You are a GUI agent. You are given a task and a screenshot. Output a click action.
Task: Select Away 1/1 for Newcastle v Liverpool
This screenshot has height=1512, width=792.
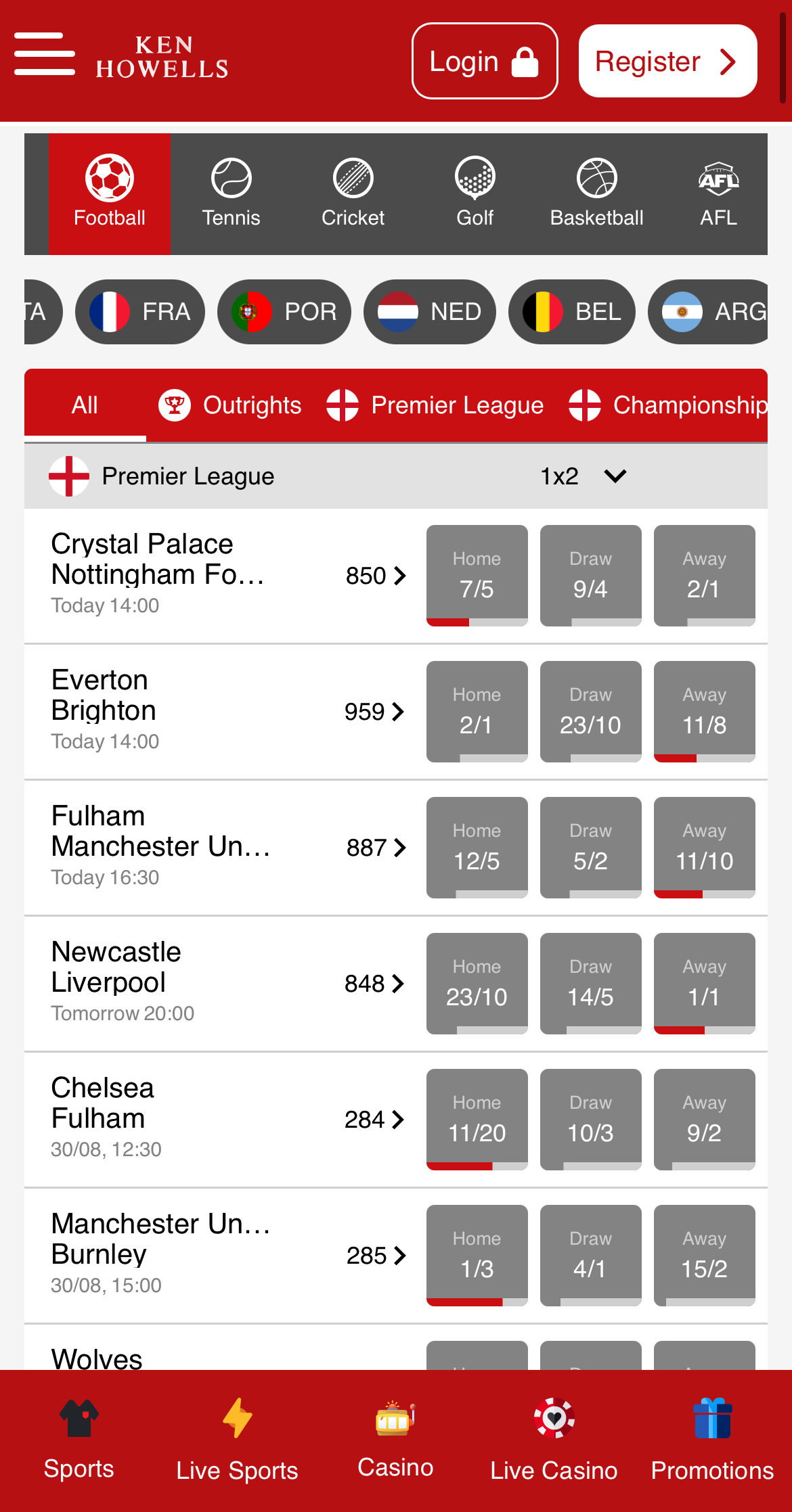point(704,983)
